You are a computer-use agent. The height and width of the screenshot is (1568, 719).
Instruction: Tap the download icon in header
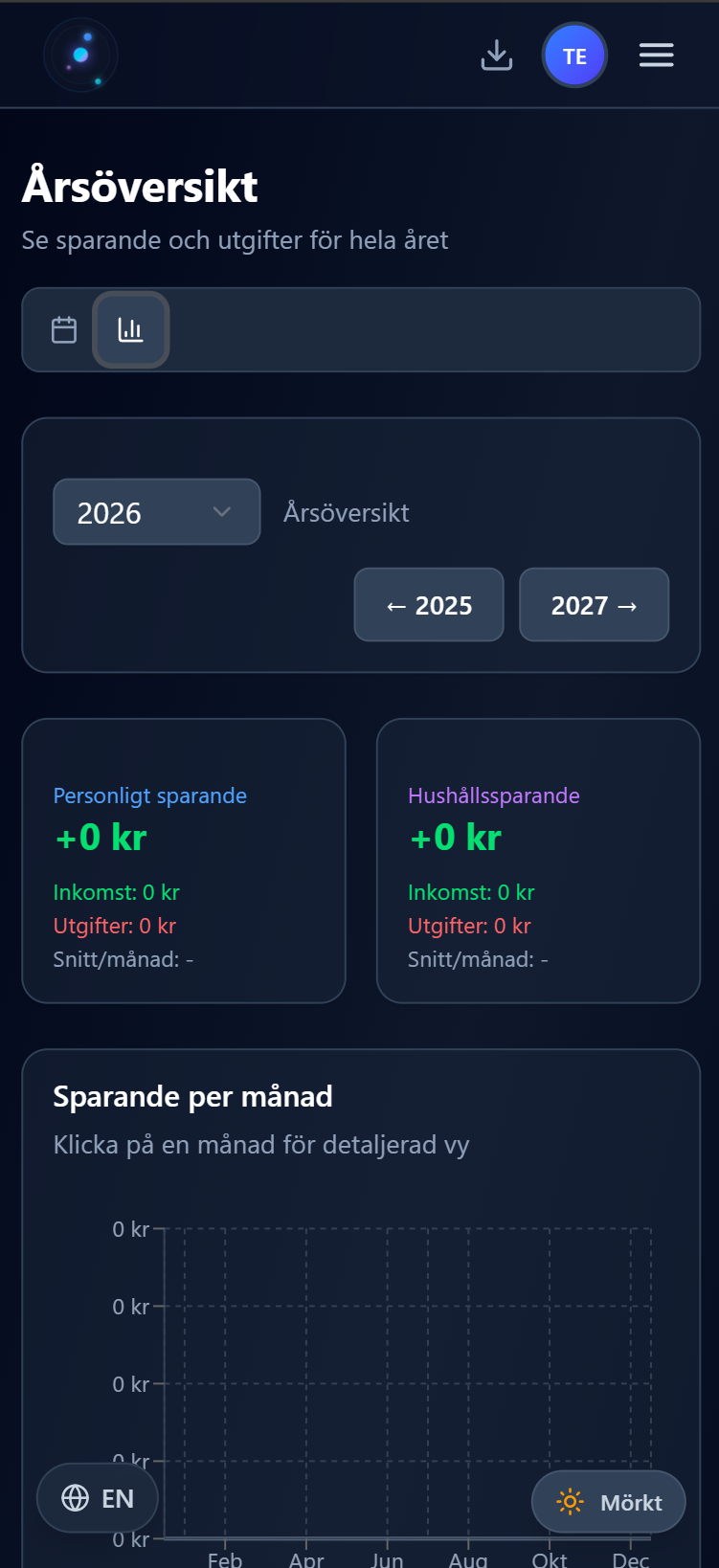point(496,56)
